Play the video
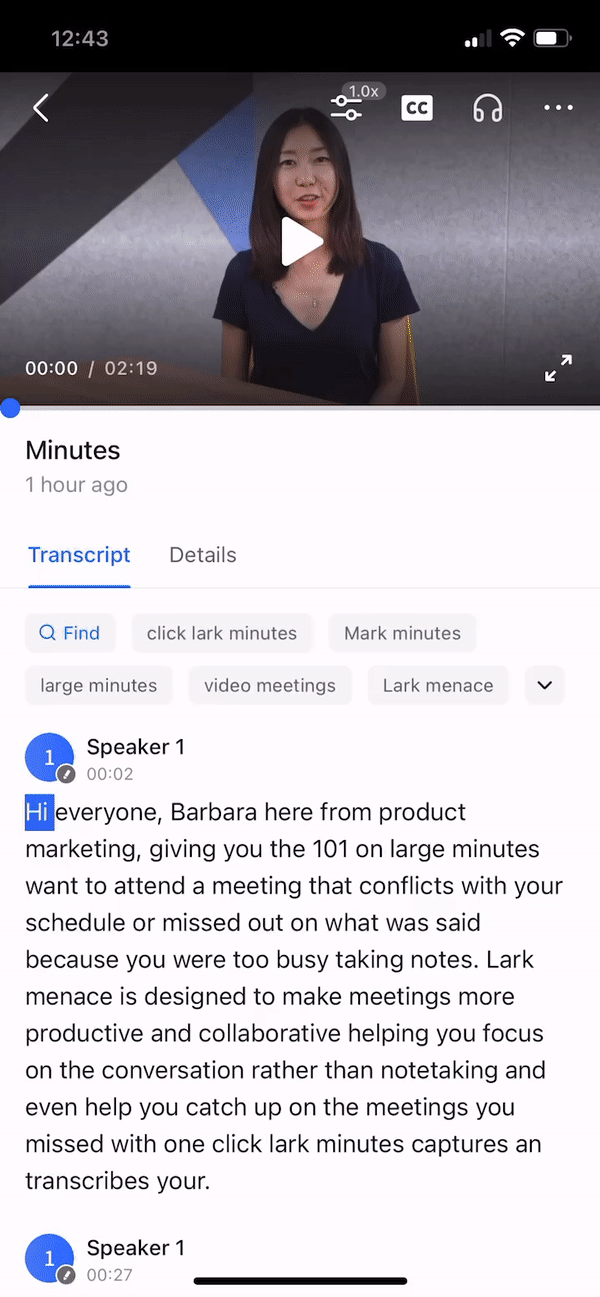 point(300,242)
